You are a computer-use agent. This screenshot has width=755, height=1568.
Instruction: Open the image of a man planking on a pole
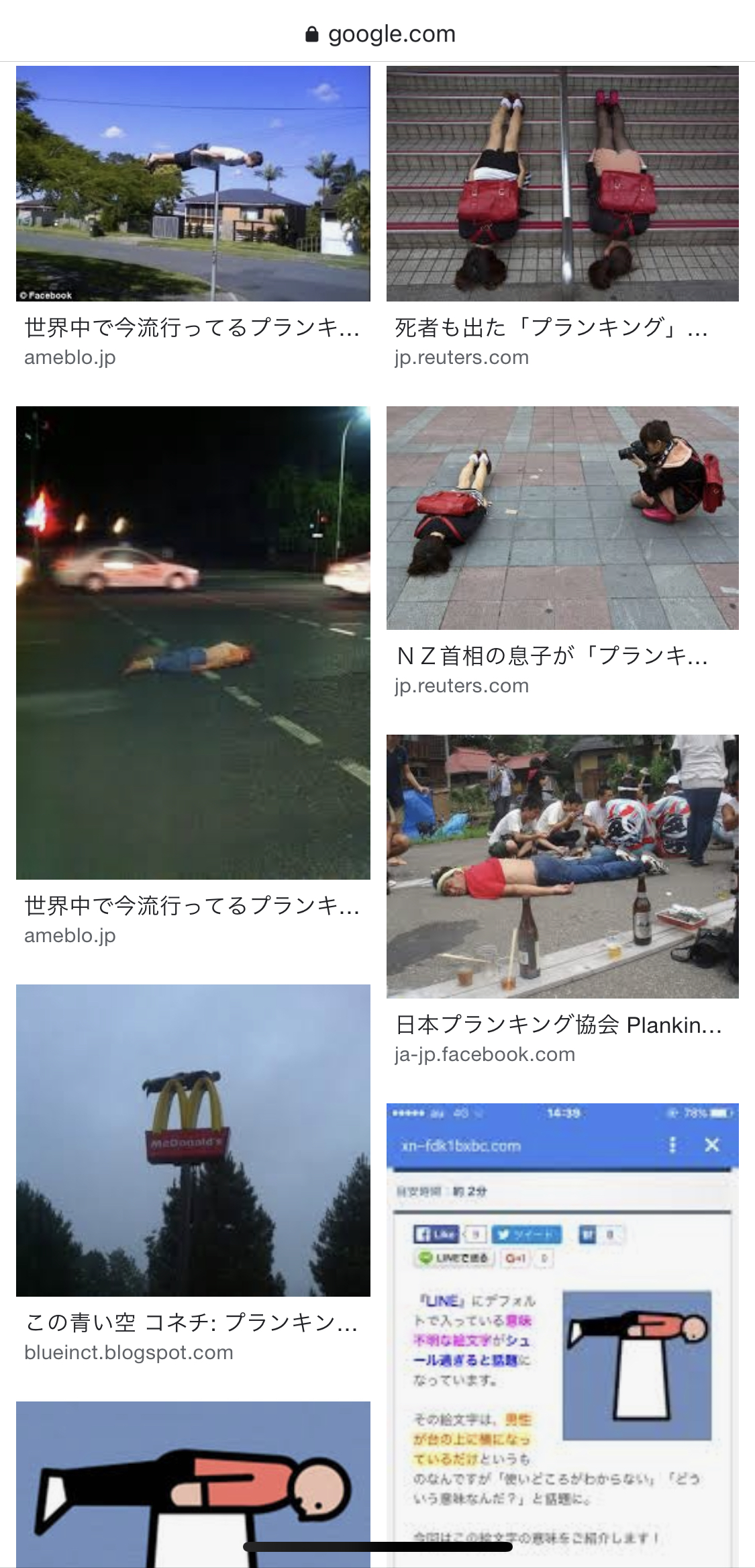pos(193,183)
